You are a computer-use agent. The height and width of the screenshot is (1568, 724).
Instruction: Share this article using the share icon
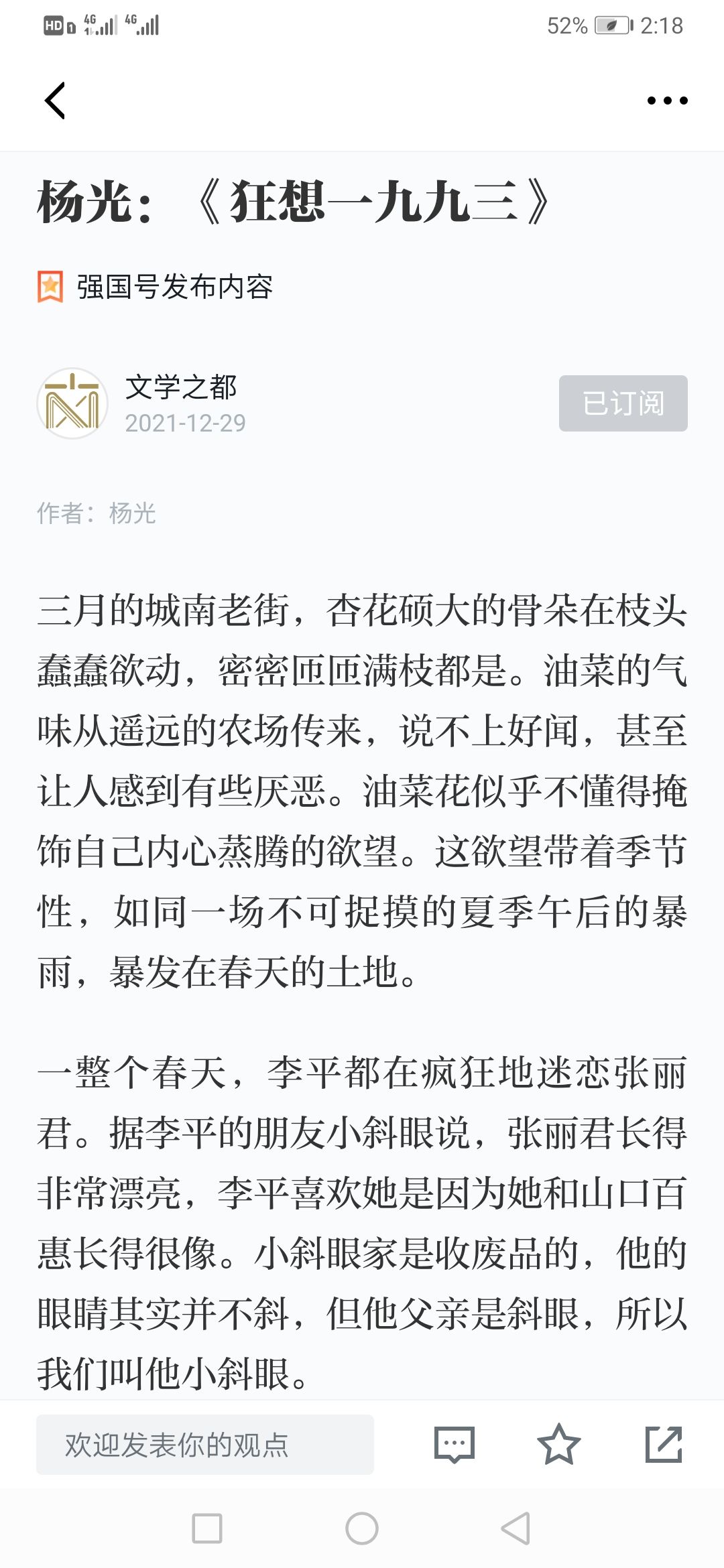[663, 1445]
